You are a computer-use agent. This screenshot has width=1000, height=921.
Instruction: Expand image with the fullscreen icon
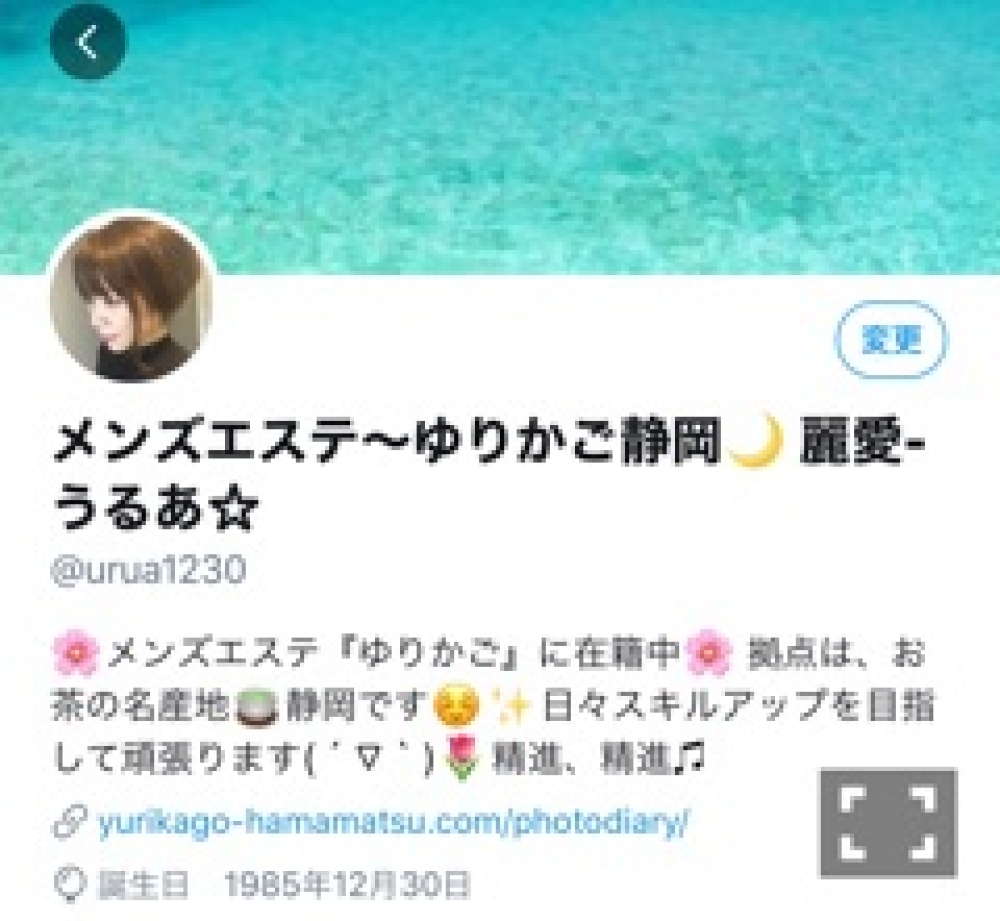click(888, 822)
